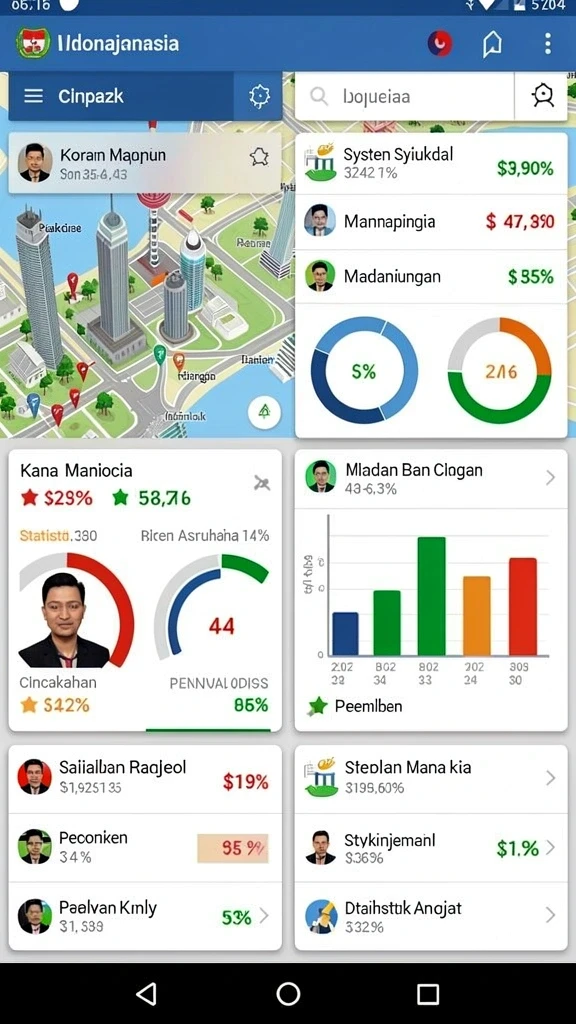The height and width of the screenshot is (1024, 576).
Task: Dismiss the Kana Maniocia card
Action: click(262, 483)
